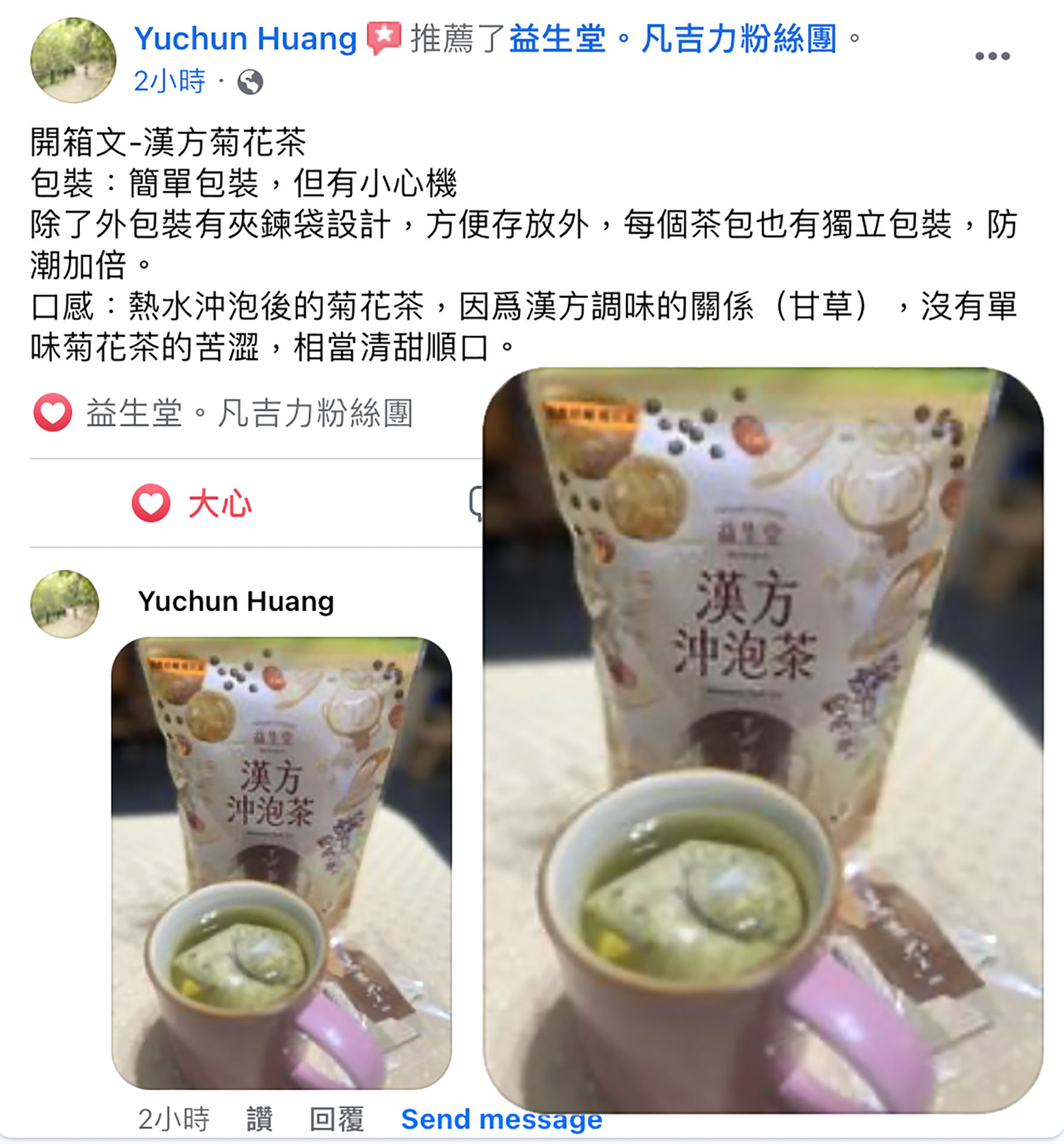
Task: Open commenter Yuchun Huang's name link
Action: 236,601
